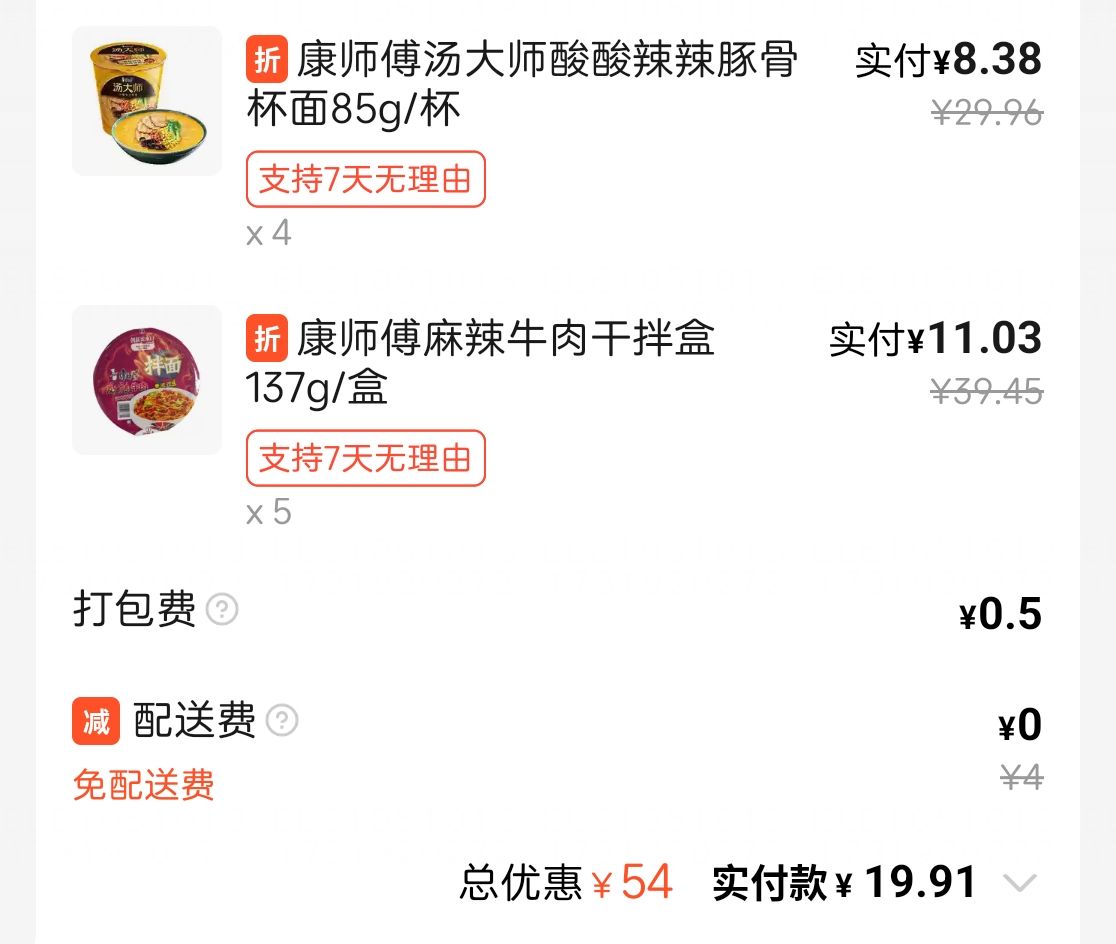Image resolution: width=1116 pixels, height=944 pixels.
Task: Open the 康师傅汤大师酸酸辣辣豚骨杯面 product image
Action: click(147, 101)
